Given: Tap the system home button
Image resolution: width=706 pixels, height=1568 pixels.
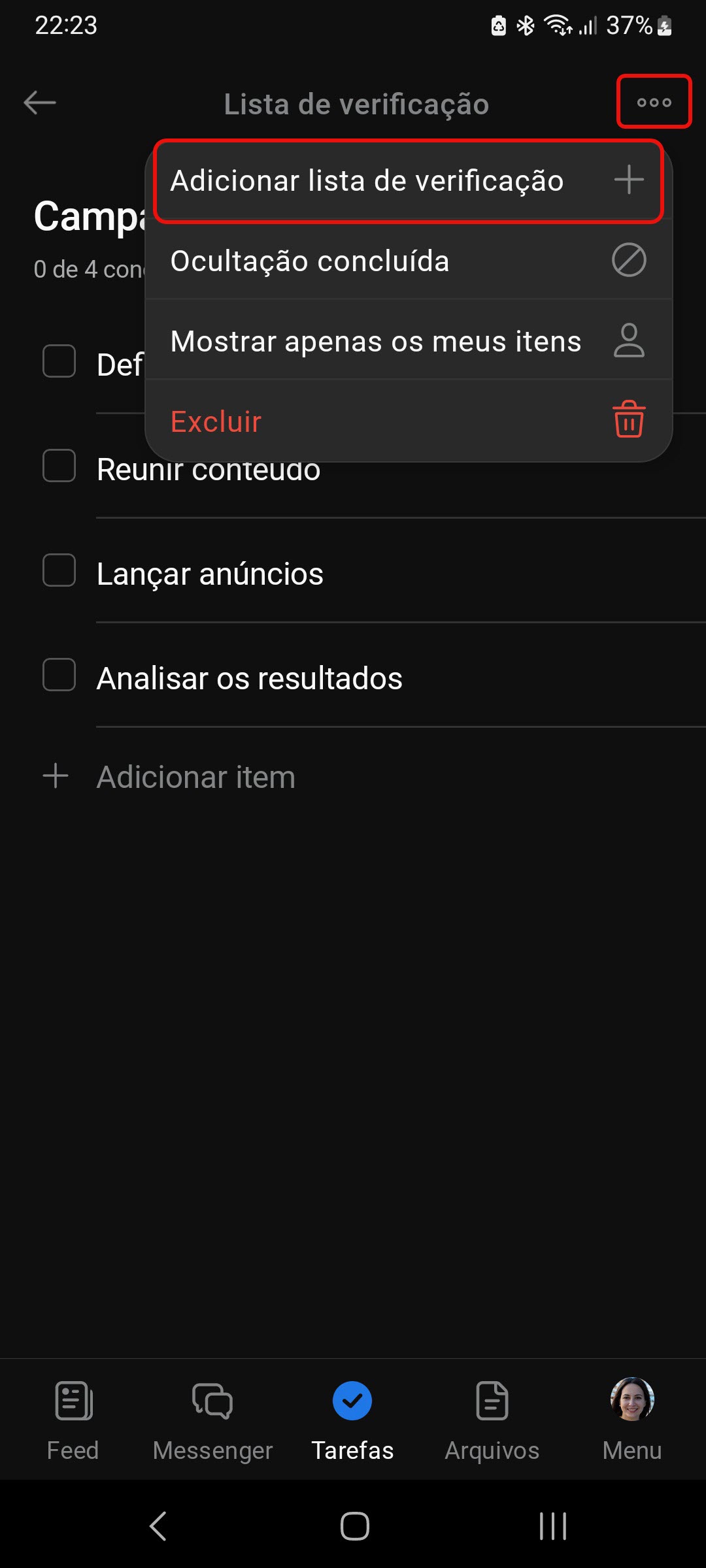Looking at the screenshot, I should click(x=354, y=1526).
